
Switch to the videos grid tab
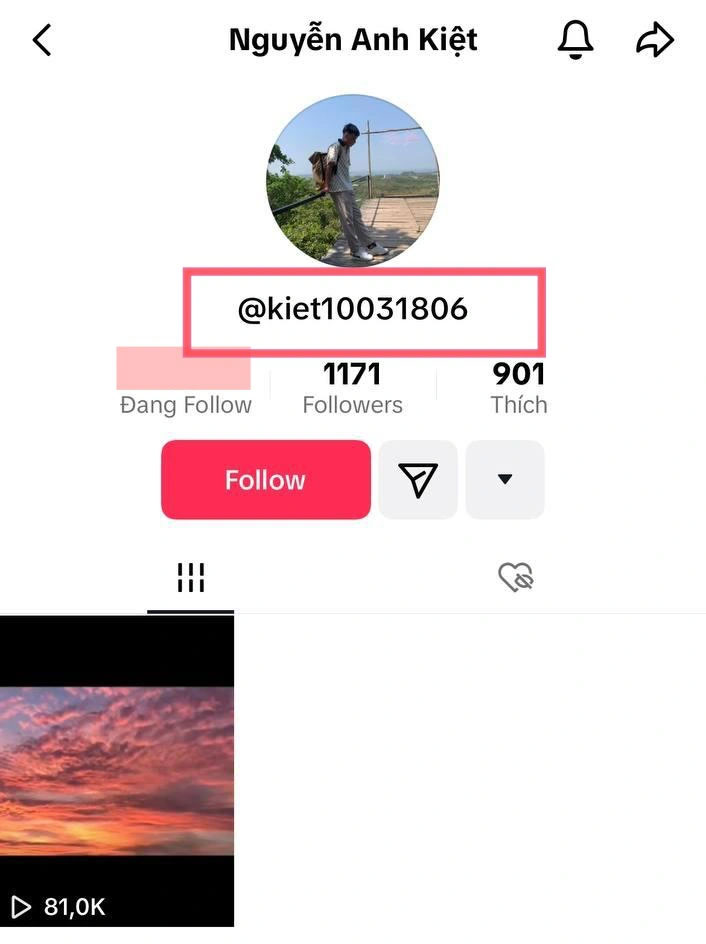click(190, 577)
